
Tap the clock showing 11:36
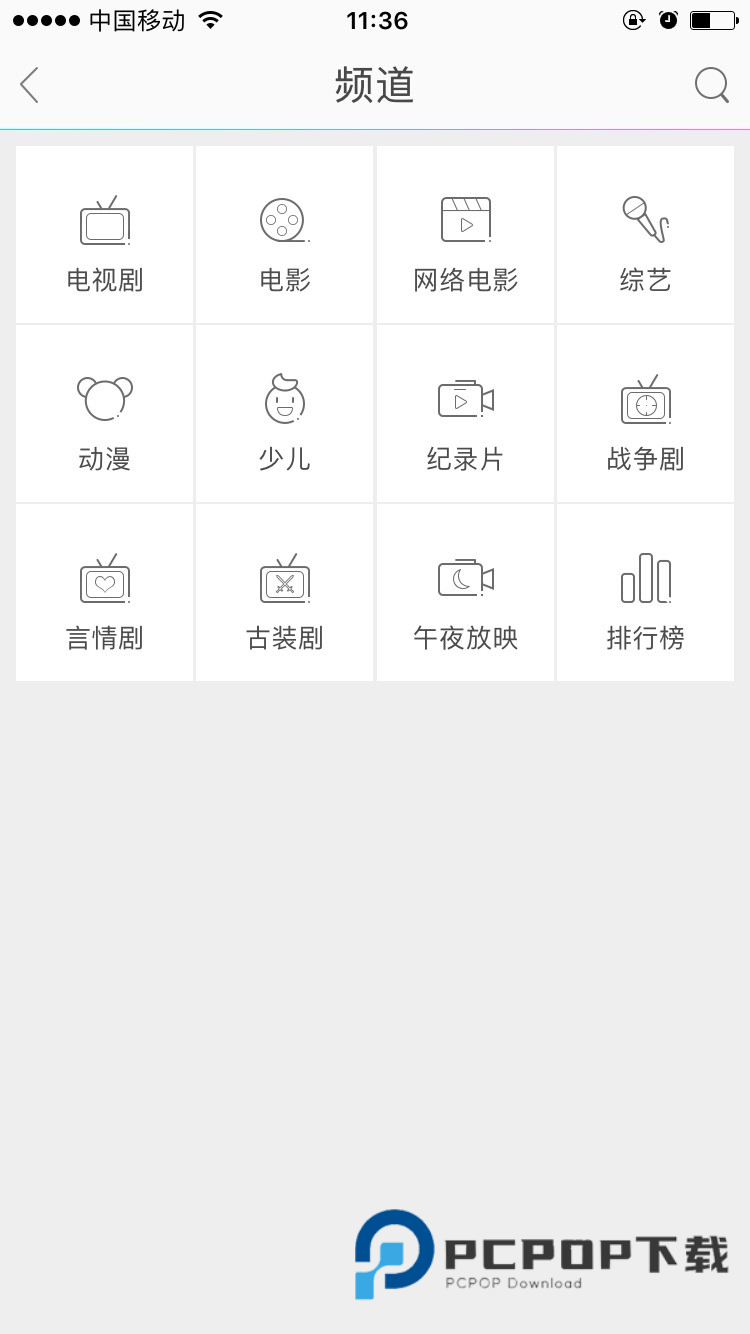[x=375, y=19]
